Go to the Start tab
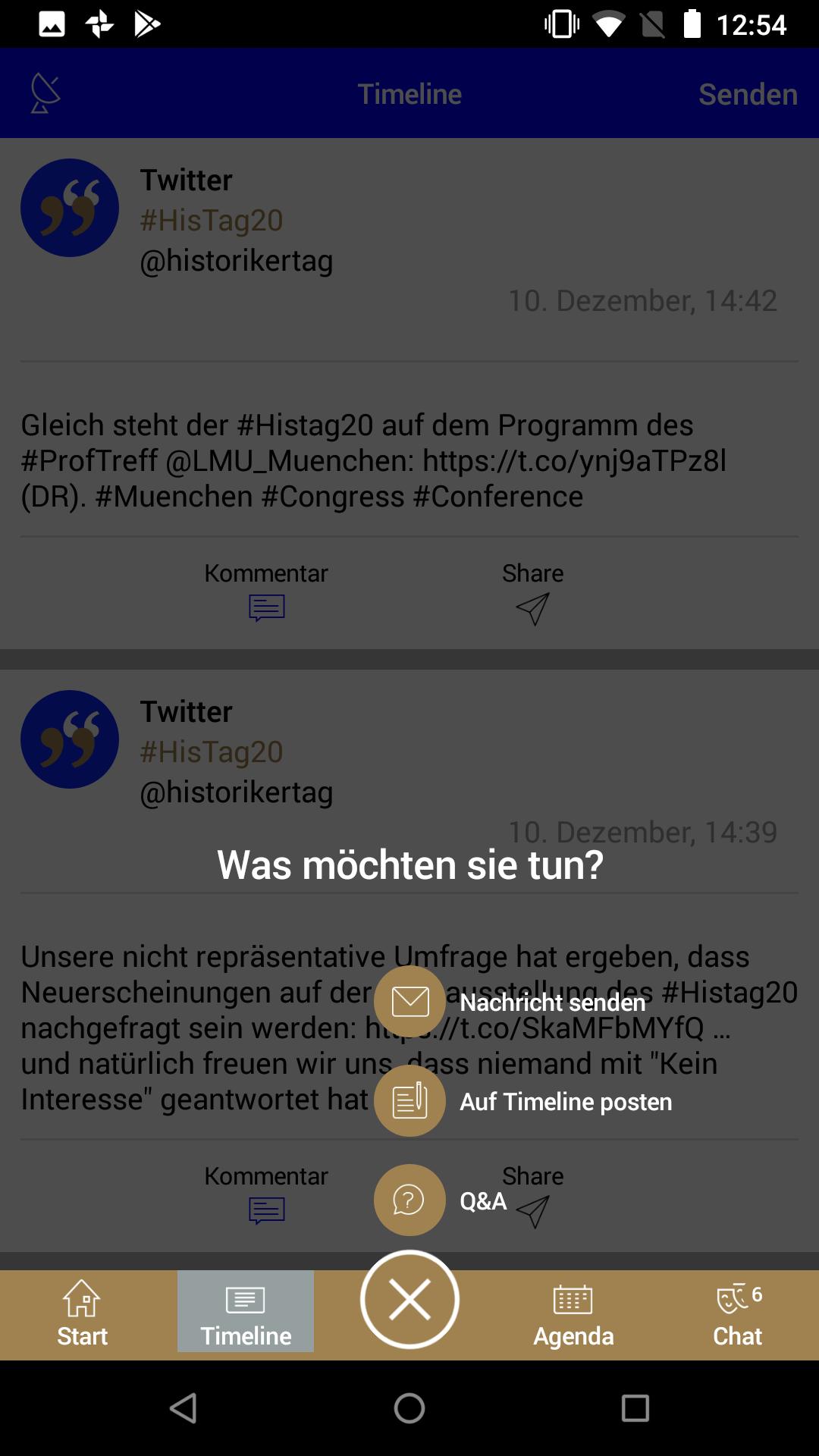 click(x=82, y=1313)
